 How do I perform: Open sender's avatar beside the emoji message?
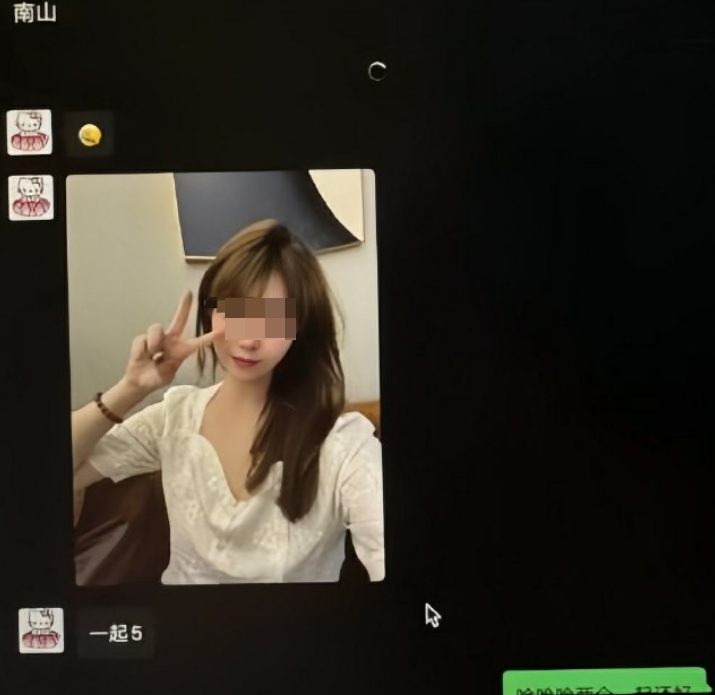pyautogui.click(x=29, y=132)
